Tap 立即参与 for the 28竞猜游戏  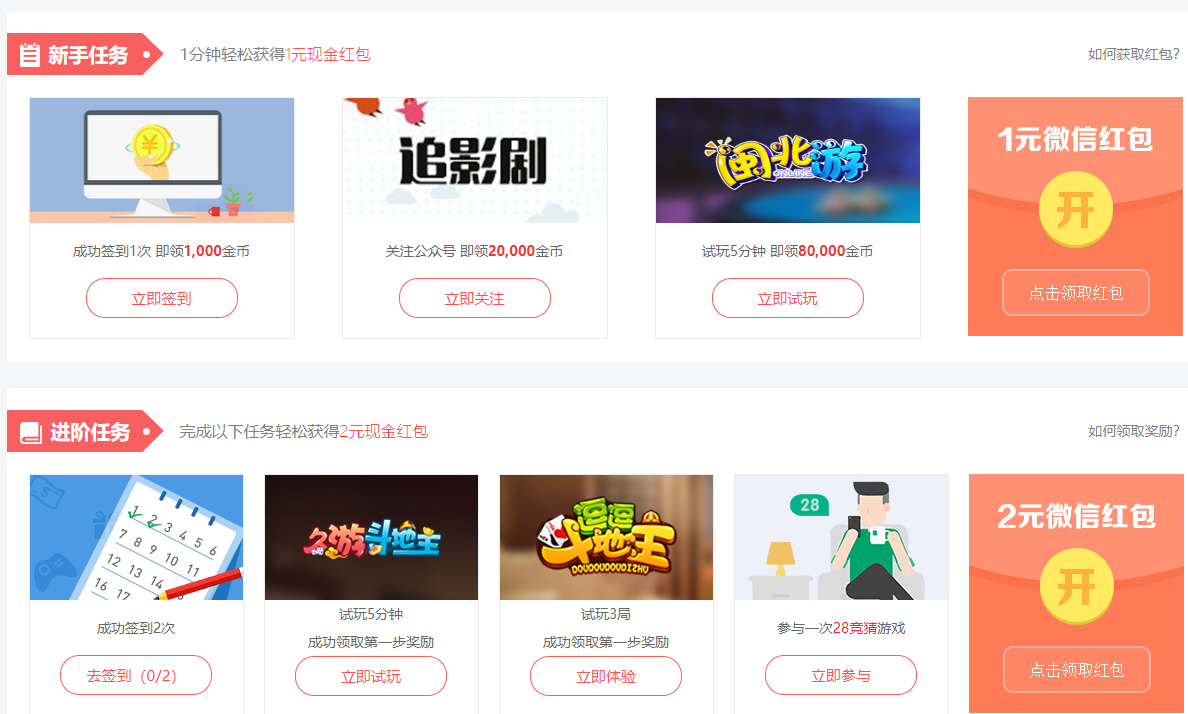coord(841,675)
